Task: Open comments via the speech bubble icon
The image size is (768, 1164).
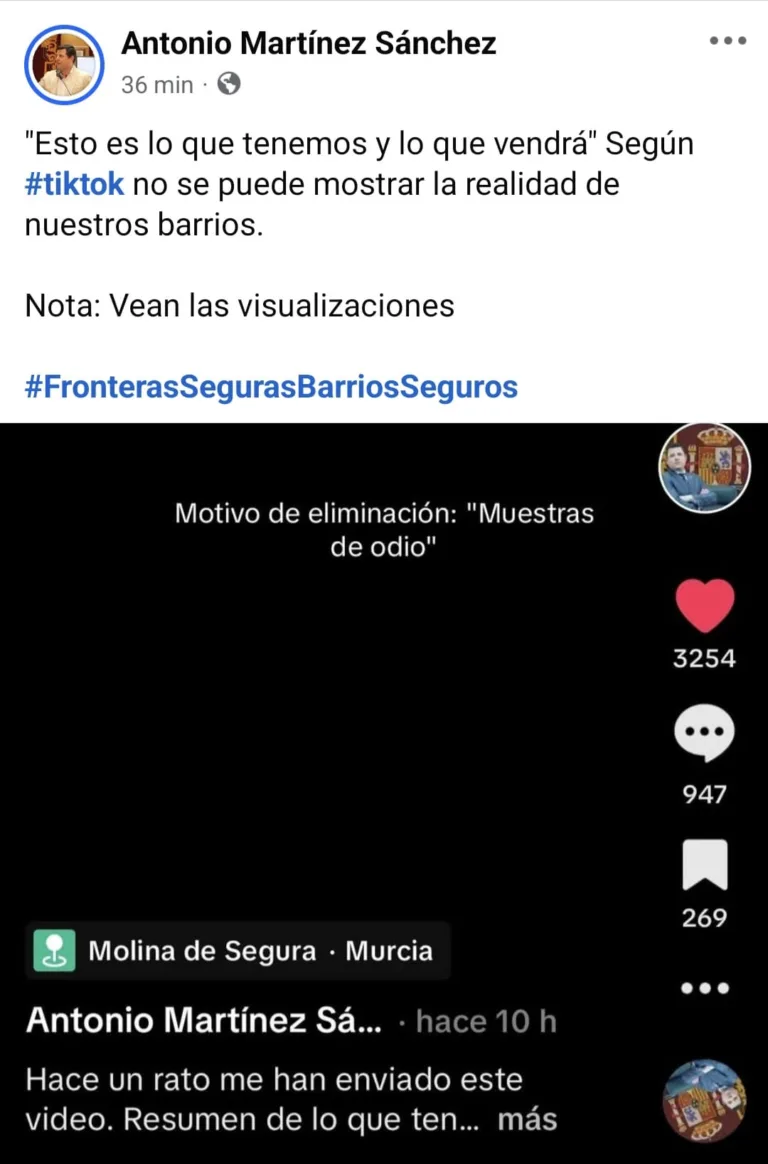Action: point(704,732)
